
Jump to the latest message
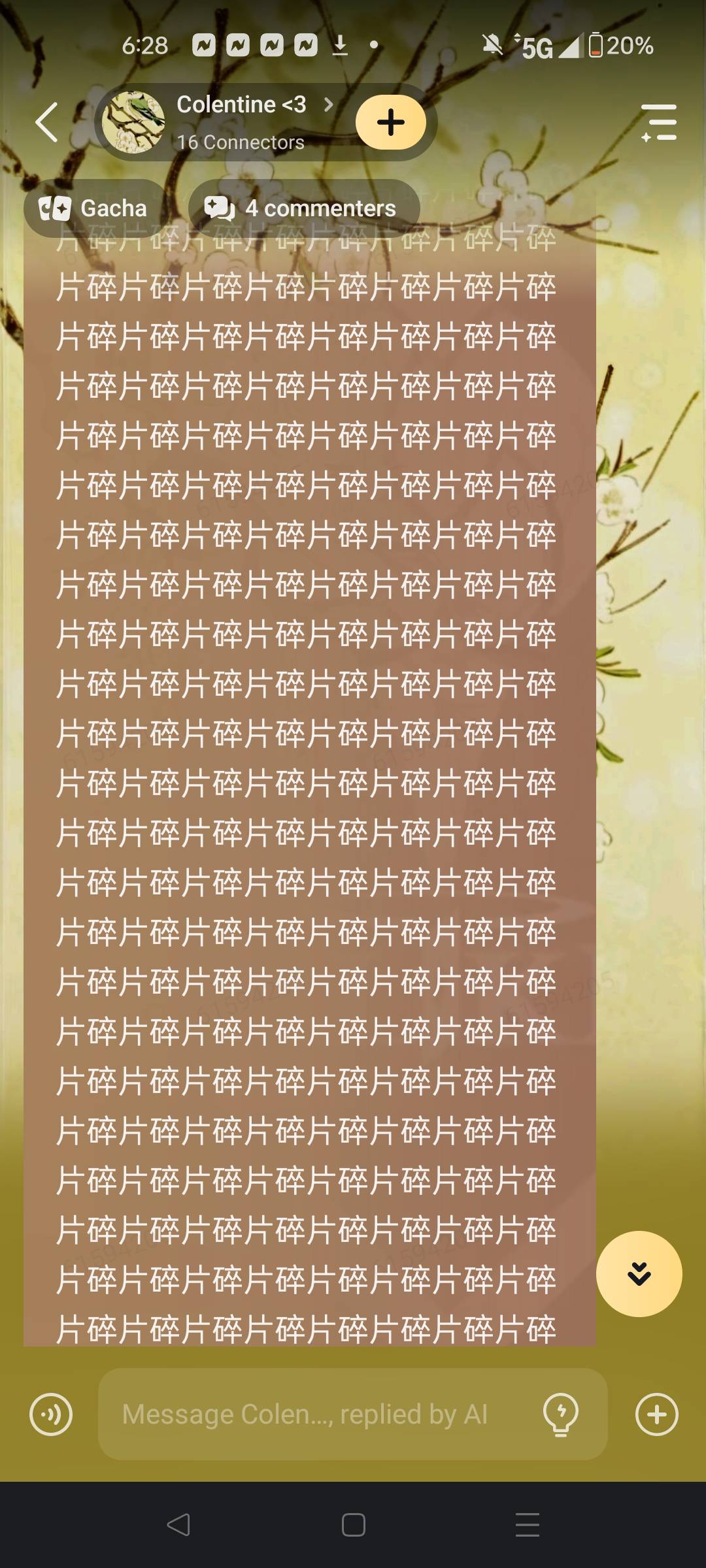pos(639,1273)
